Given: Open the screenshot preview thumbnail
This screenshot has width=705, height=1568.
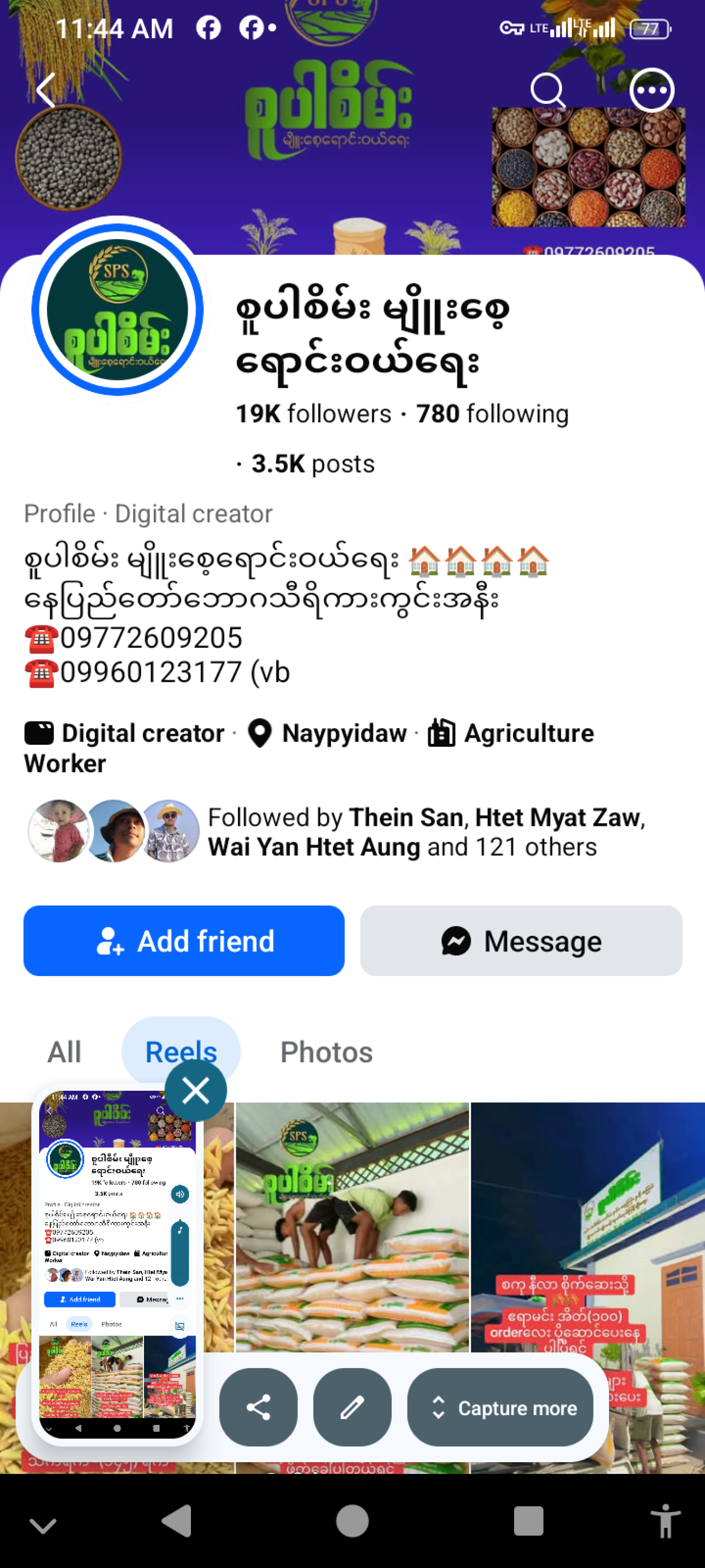Looking at the screenshot, I should (x=117, y=1265).
